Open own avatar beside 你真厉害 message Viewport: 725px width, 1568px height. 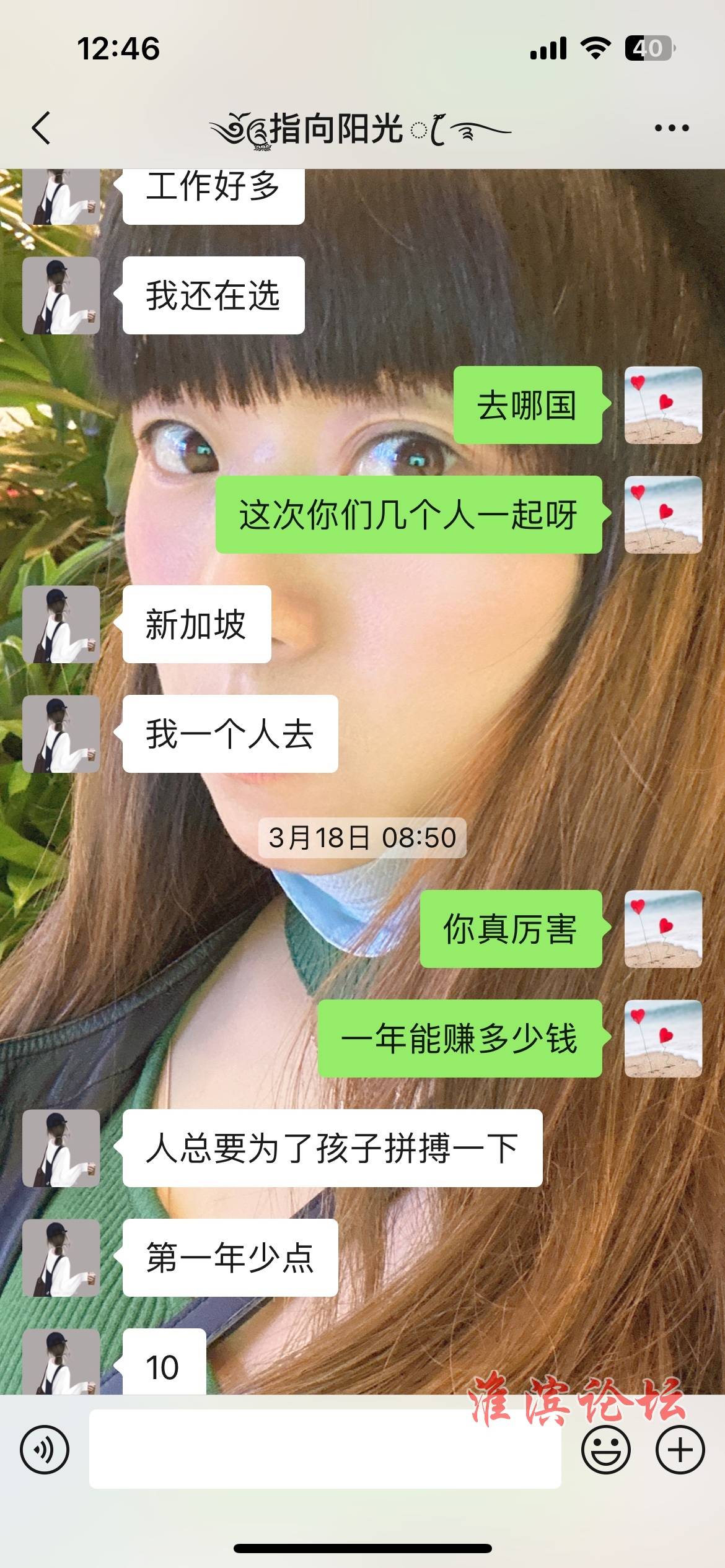(663, 929)
